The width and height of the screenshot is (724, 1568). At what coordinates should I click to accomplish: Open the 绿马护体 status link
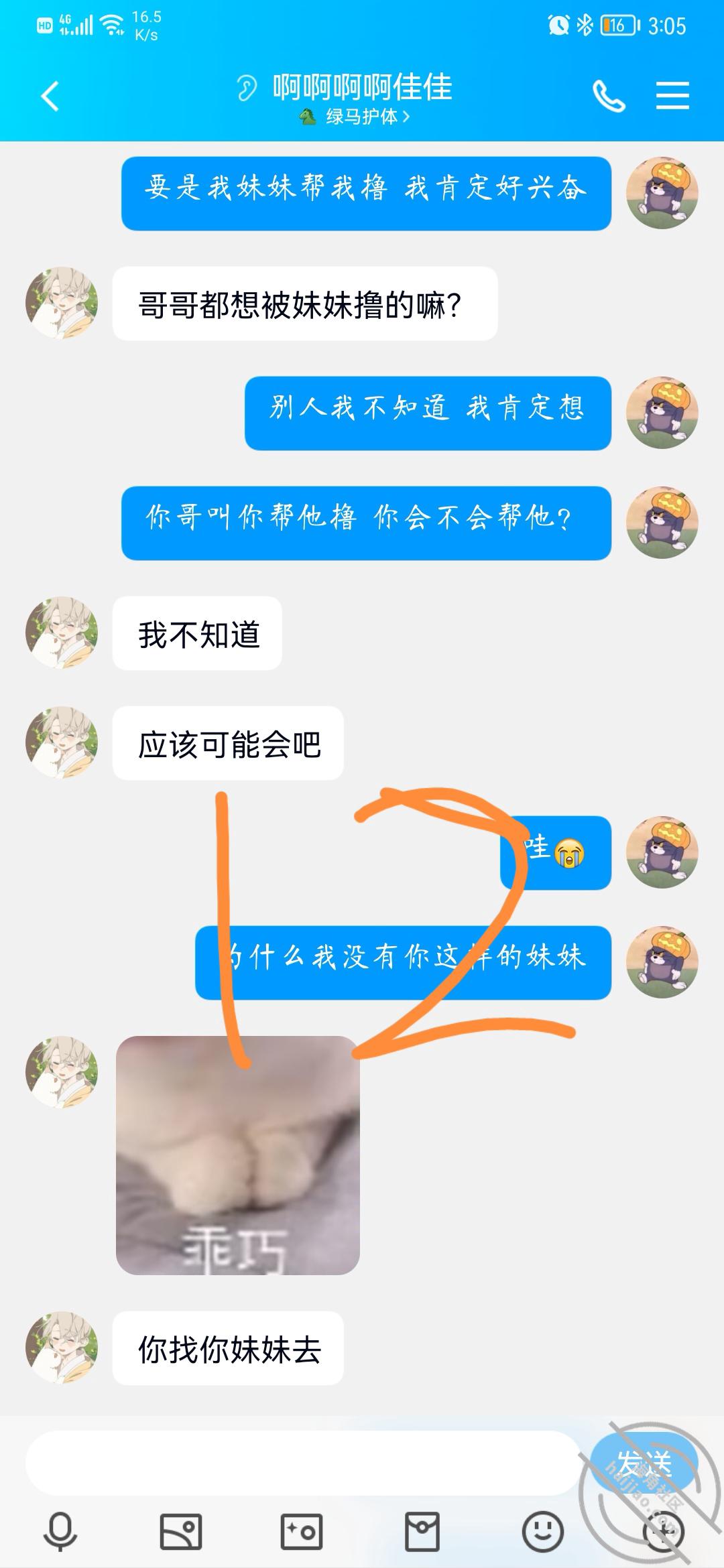coord(354,117)
